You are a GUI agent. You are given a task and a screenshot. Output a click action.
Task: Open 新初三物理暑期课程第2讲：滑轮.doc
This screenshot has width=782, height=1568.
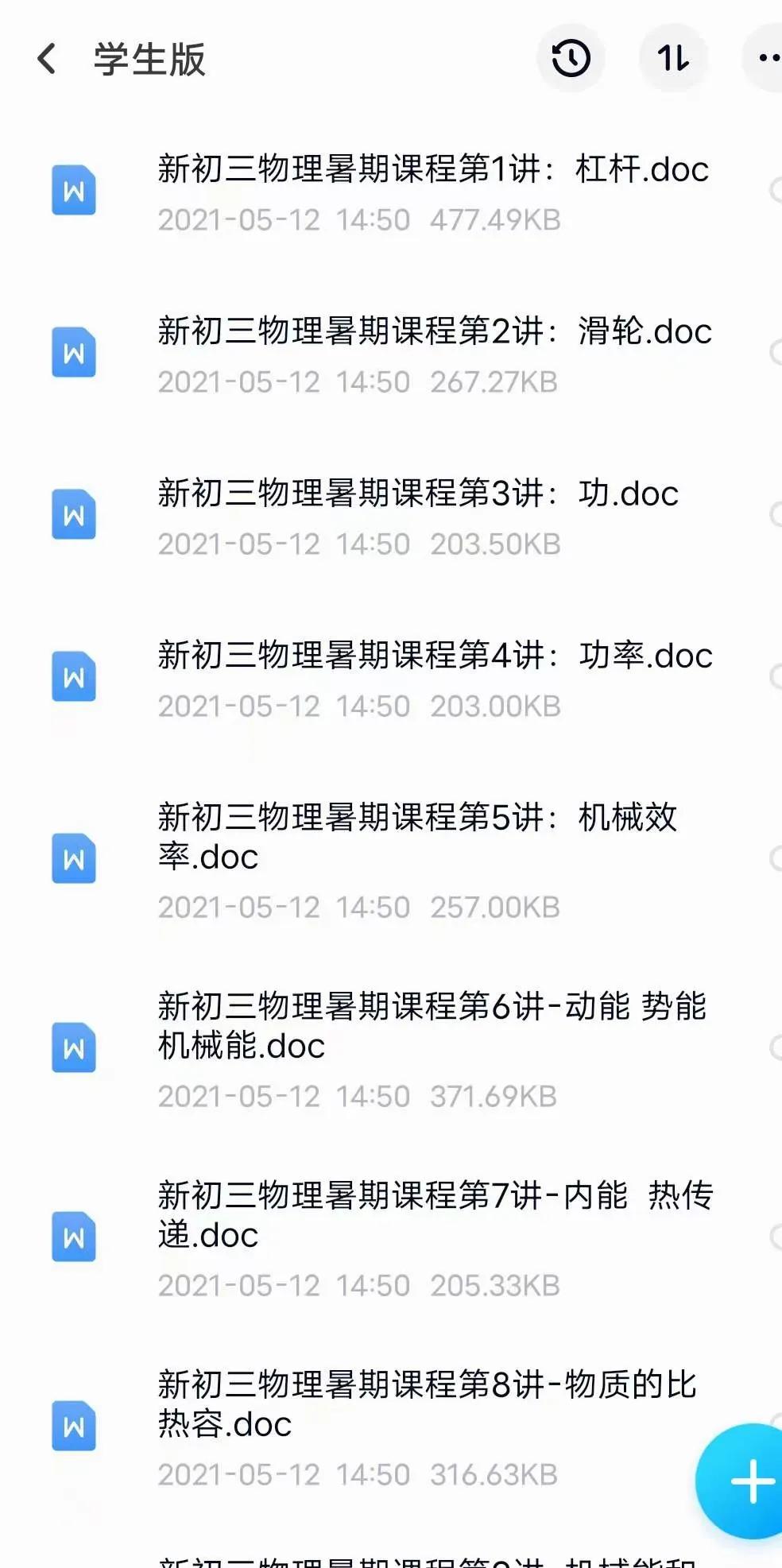coord(433,333)
